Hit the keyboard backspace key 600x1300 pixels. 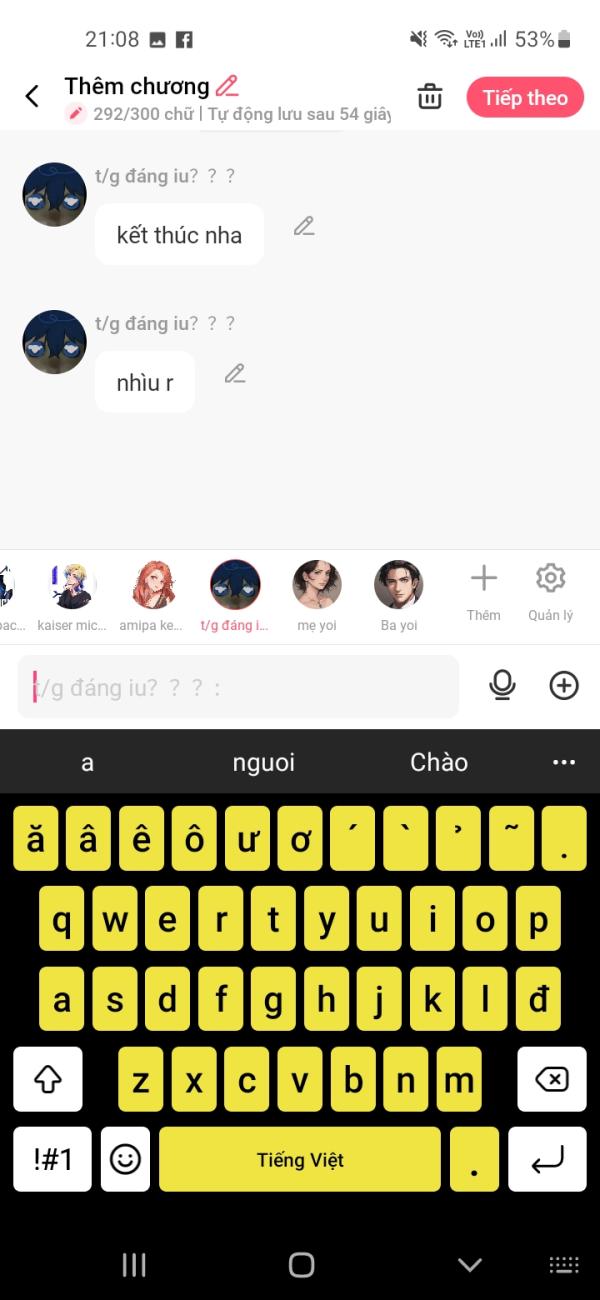[x=551, y=1080]
